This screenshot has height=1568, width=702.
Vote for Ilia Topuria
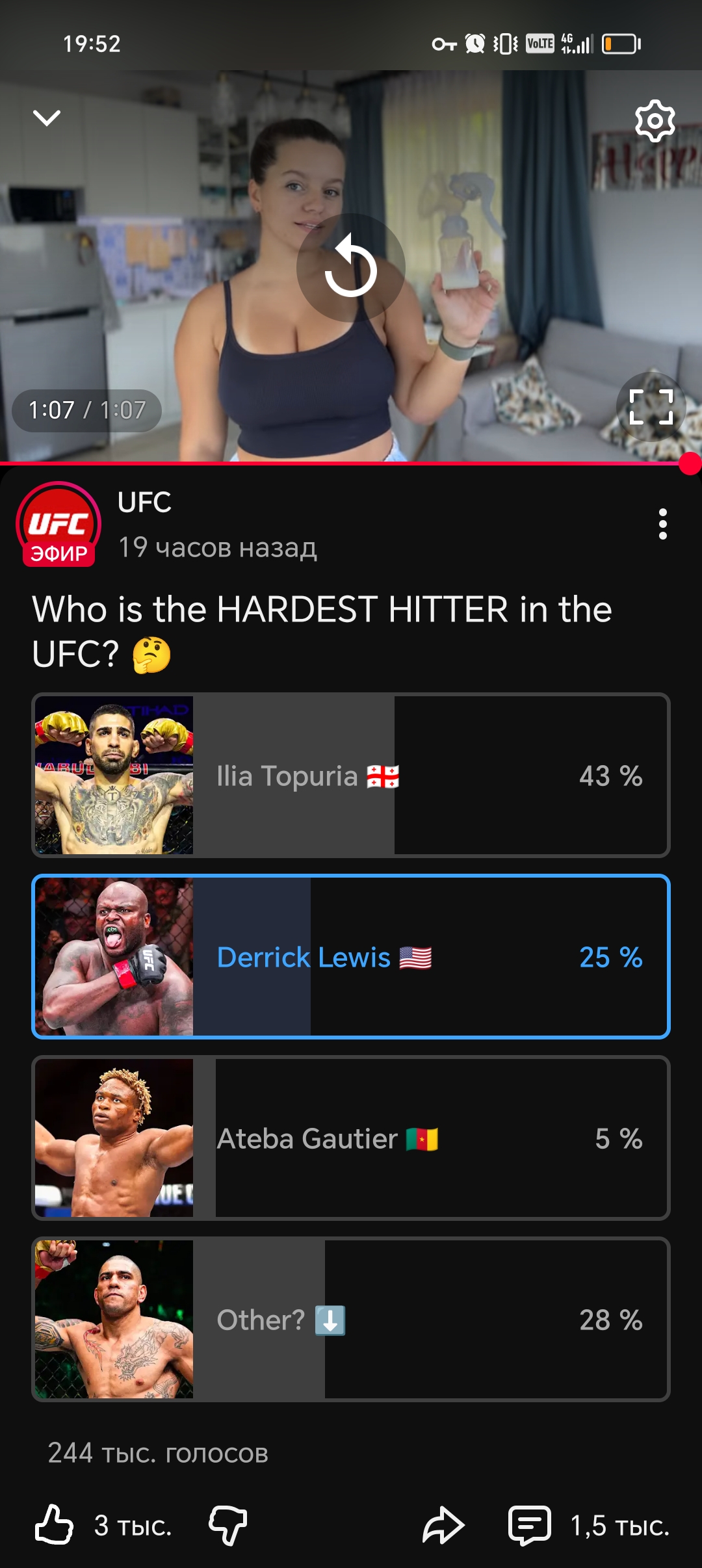(x=351, y=776)
